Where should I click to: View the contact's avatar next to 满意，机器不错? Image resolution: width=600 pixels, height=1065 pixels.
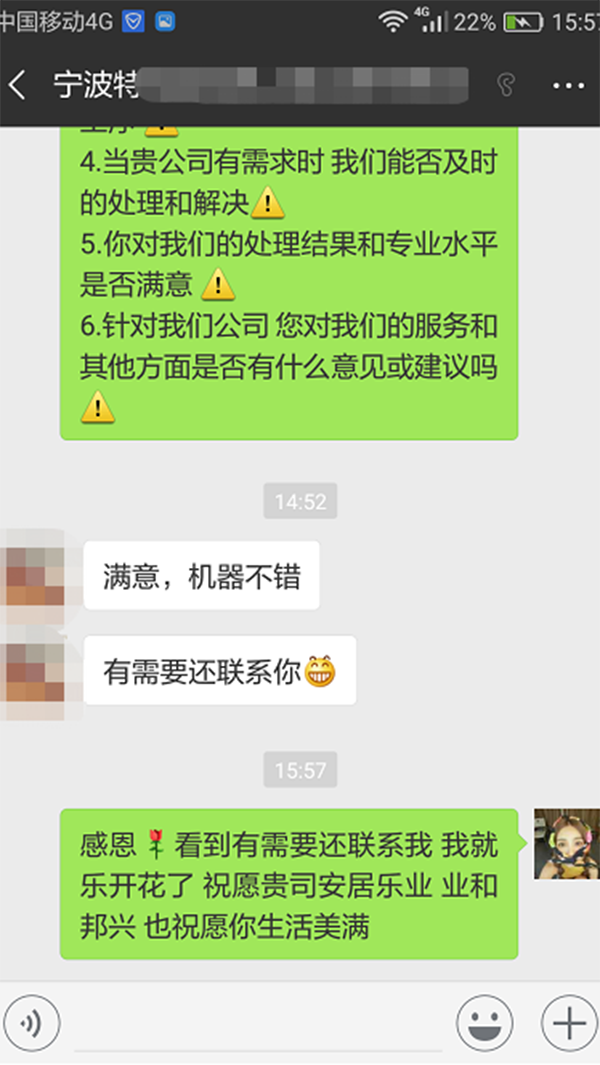click(x=32, y=575)
